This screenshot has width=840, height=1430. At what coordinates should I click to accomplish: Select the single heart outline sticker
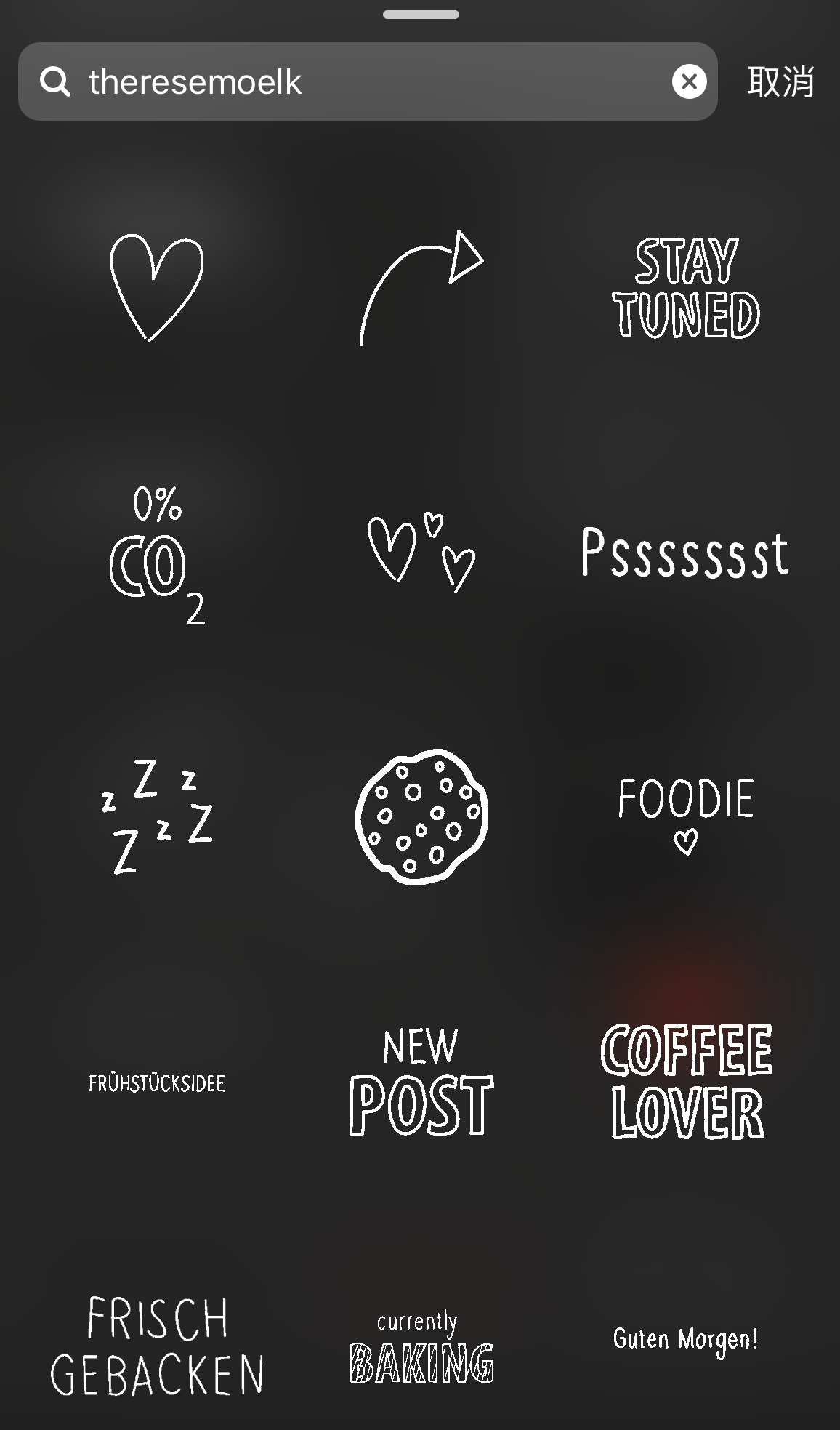(x=156, y=287)
